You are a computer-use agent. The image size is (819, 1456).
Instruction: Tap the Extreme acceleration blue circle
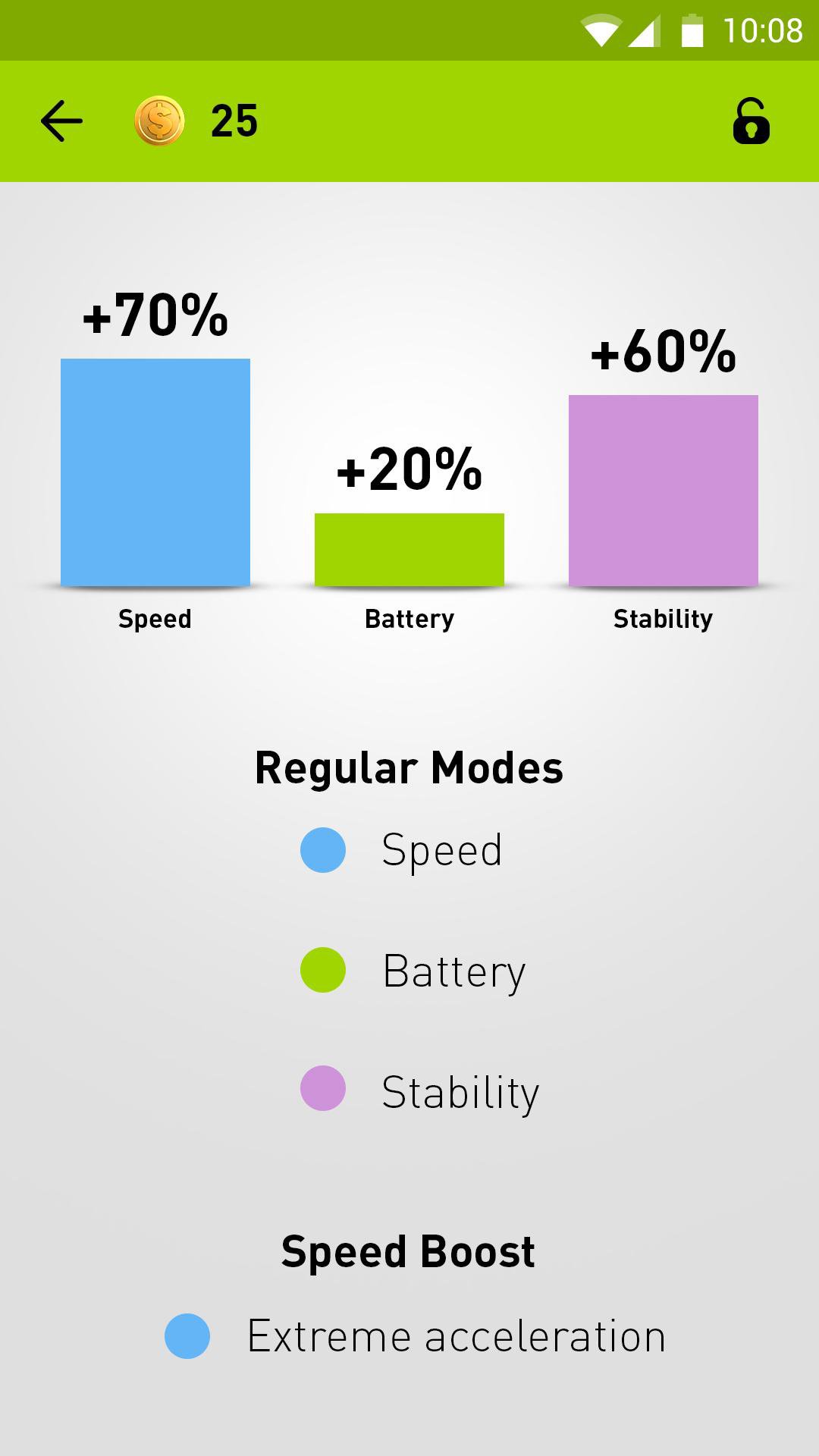pos(190,1335)
